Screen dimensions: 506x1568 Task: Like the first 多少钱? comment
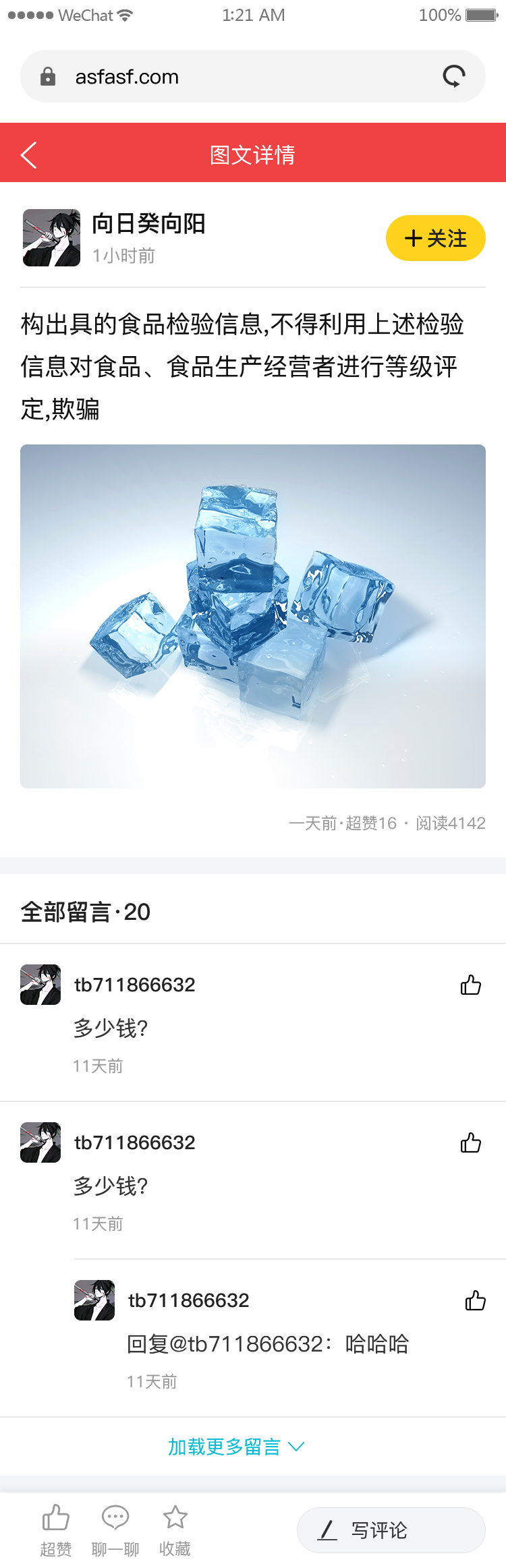(x=470, y=985)
